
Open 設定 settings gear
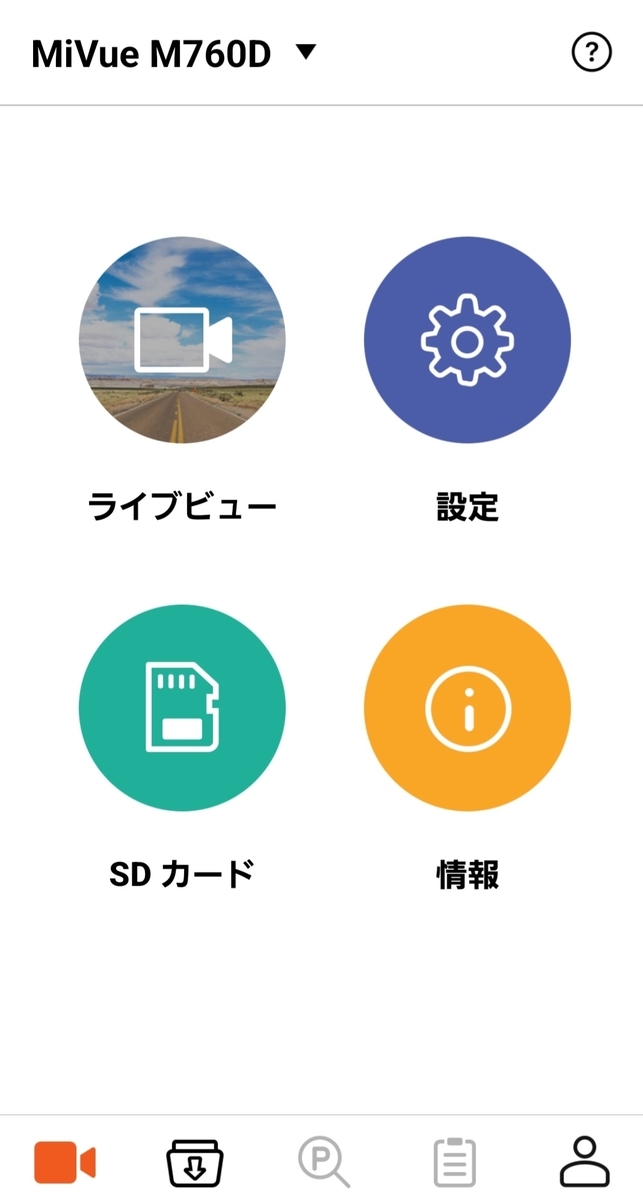467,340
